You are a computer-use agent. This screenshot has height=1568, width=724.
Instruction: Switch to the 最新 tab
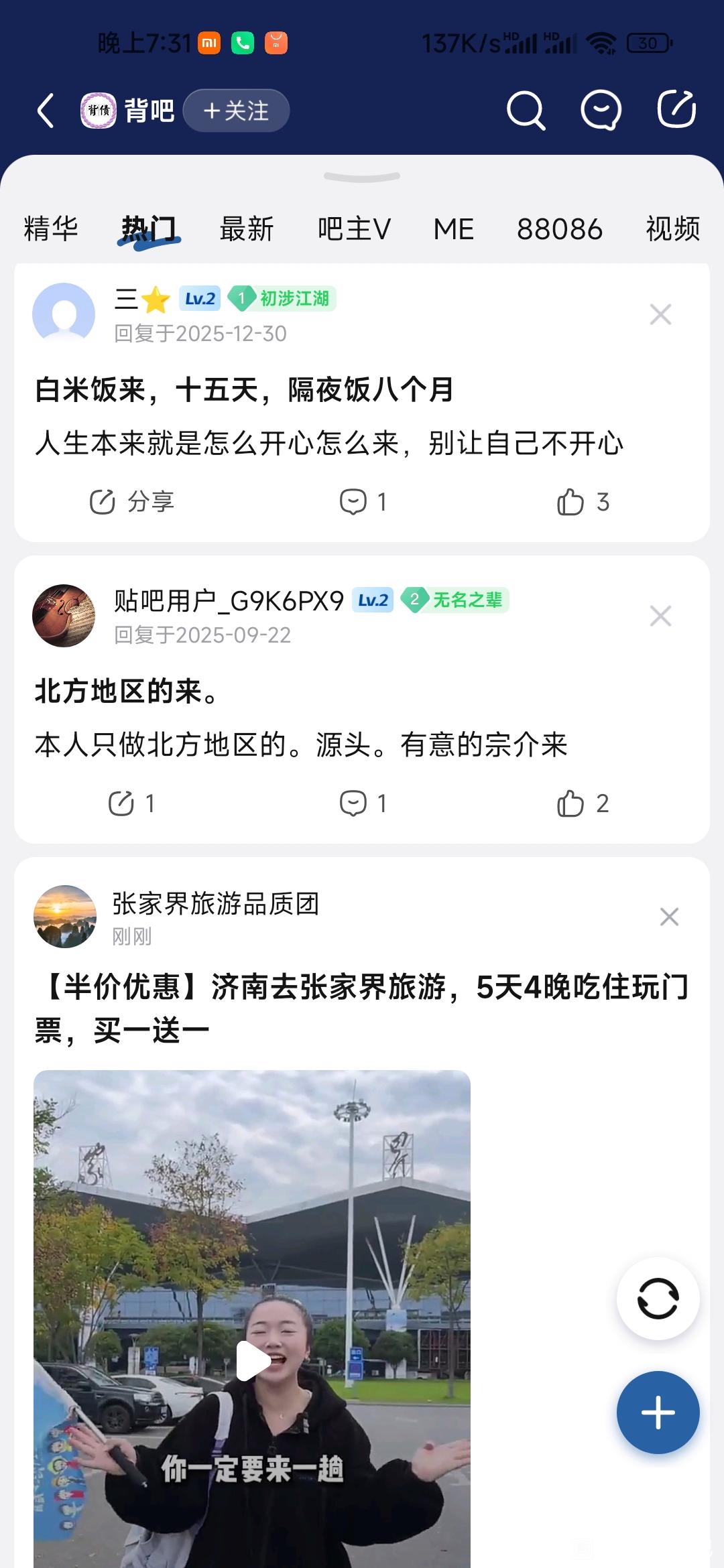coord(247,229)
